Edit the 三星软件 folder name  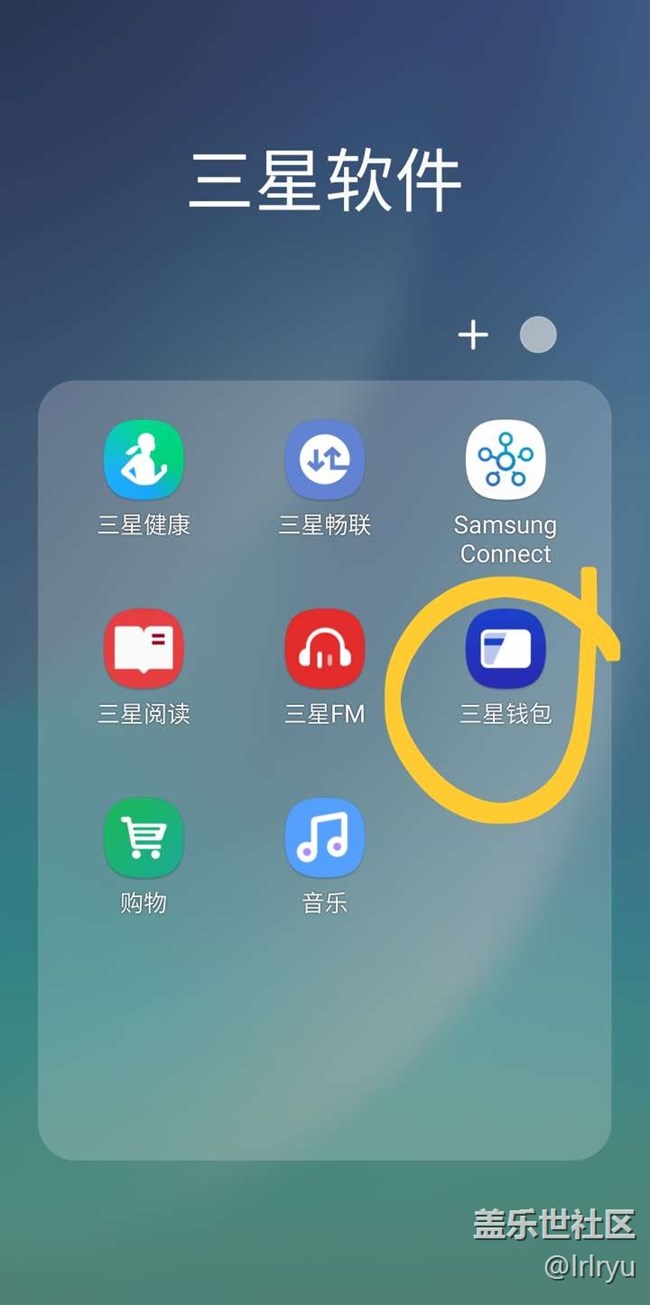tap(325, 181)
